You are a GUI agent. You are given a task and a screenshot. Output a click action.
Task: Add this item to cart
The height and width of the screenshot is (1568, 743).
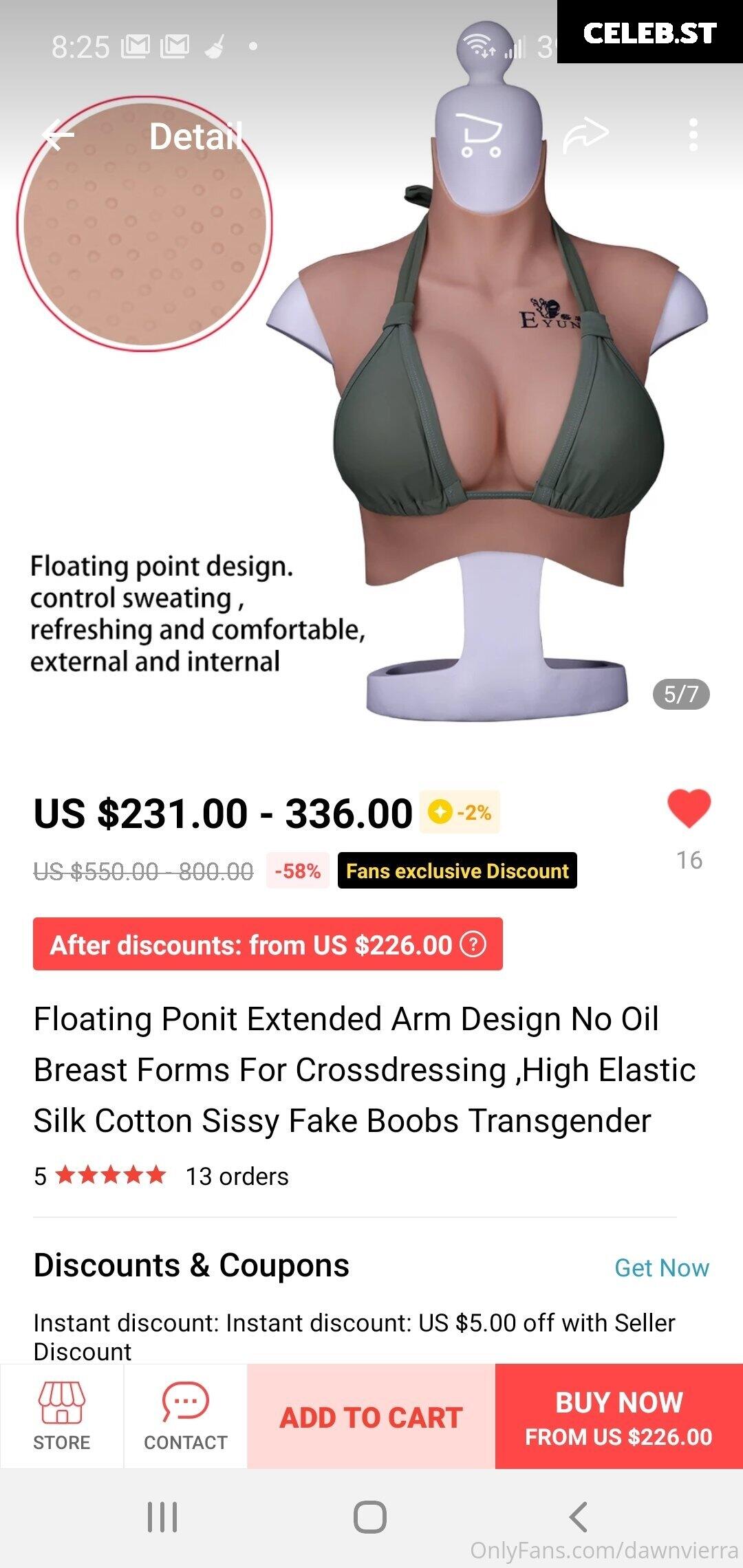click(x=371, y=1417)
